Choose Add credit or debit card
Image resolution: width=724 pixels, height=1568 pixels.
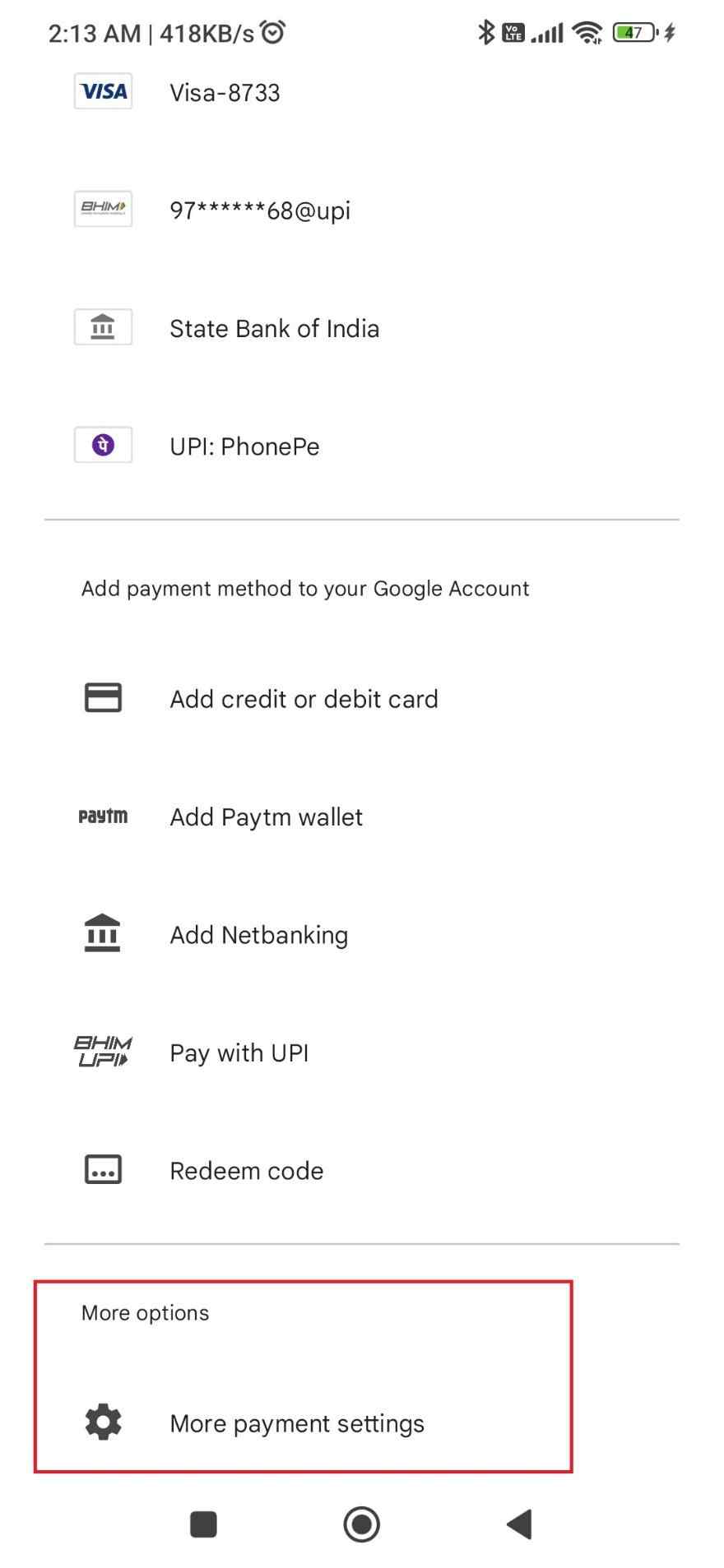[304, 698]
